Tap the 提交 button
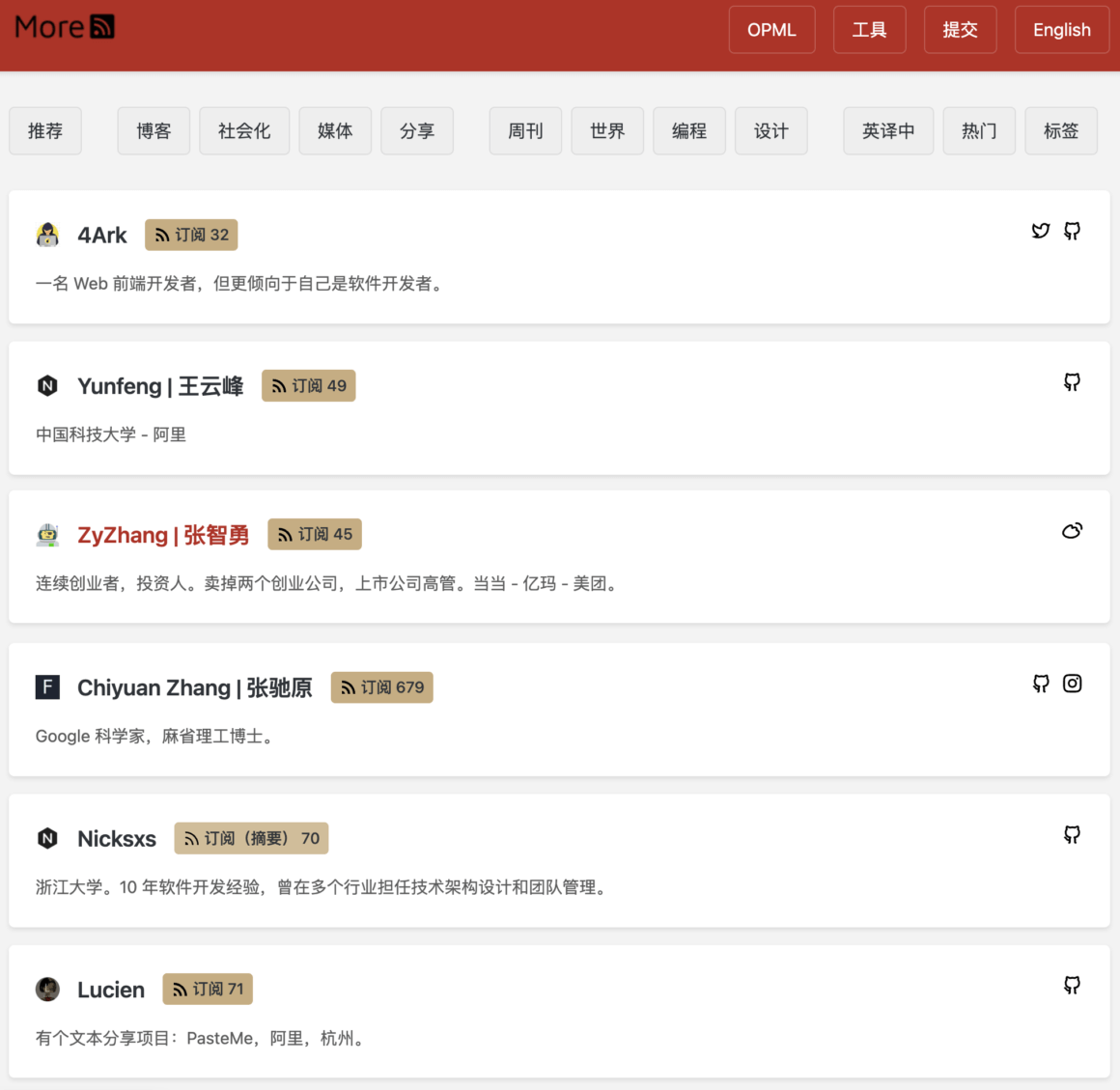Image resolution: width=1120 pixels, height=1090 pixels. point(960,30)
